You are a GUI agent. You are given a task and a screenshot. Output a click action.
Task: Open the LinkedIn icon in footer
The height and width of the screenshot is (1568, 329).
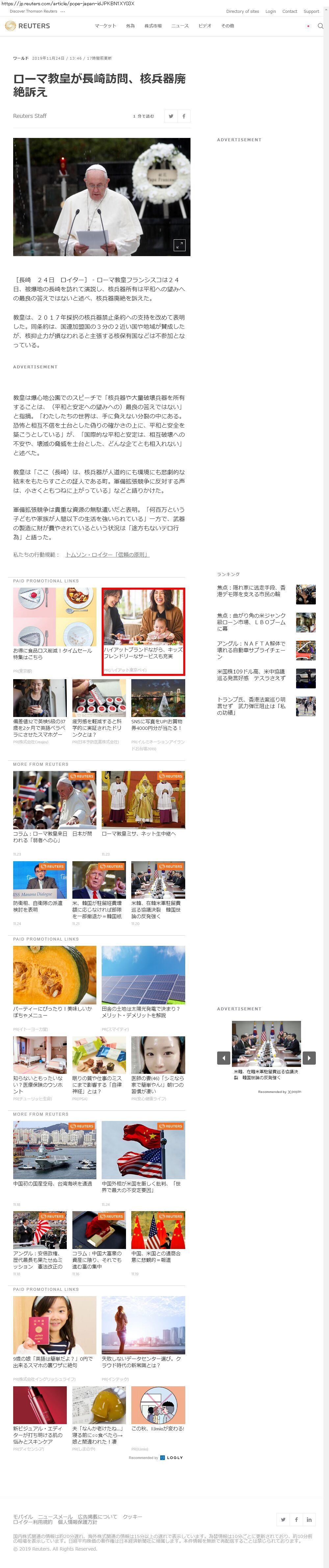click(309, 1519)
